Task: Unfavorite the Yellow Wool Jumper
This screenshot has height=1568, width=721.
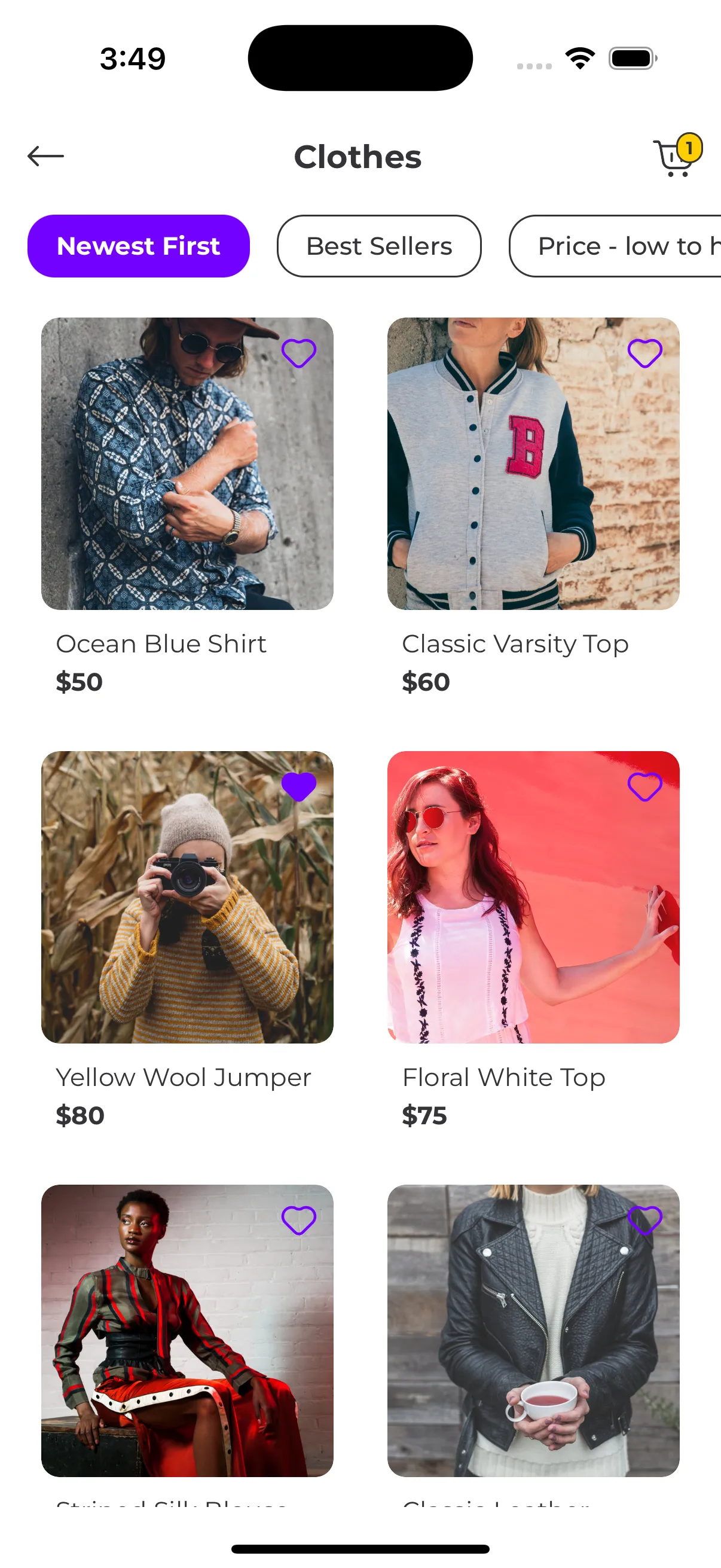Action: [x=299, y=786]
